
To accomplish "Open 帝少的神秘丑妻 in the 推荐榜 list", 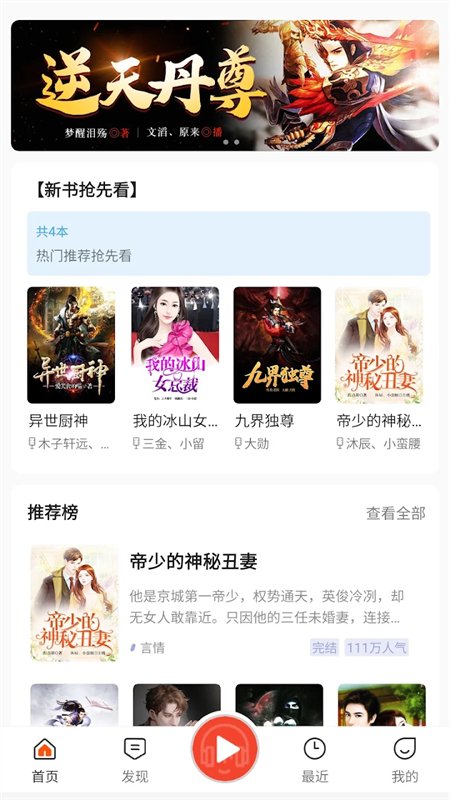I will click(x=224, y=603).
